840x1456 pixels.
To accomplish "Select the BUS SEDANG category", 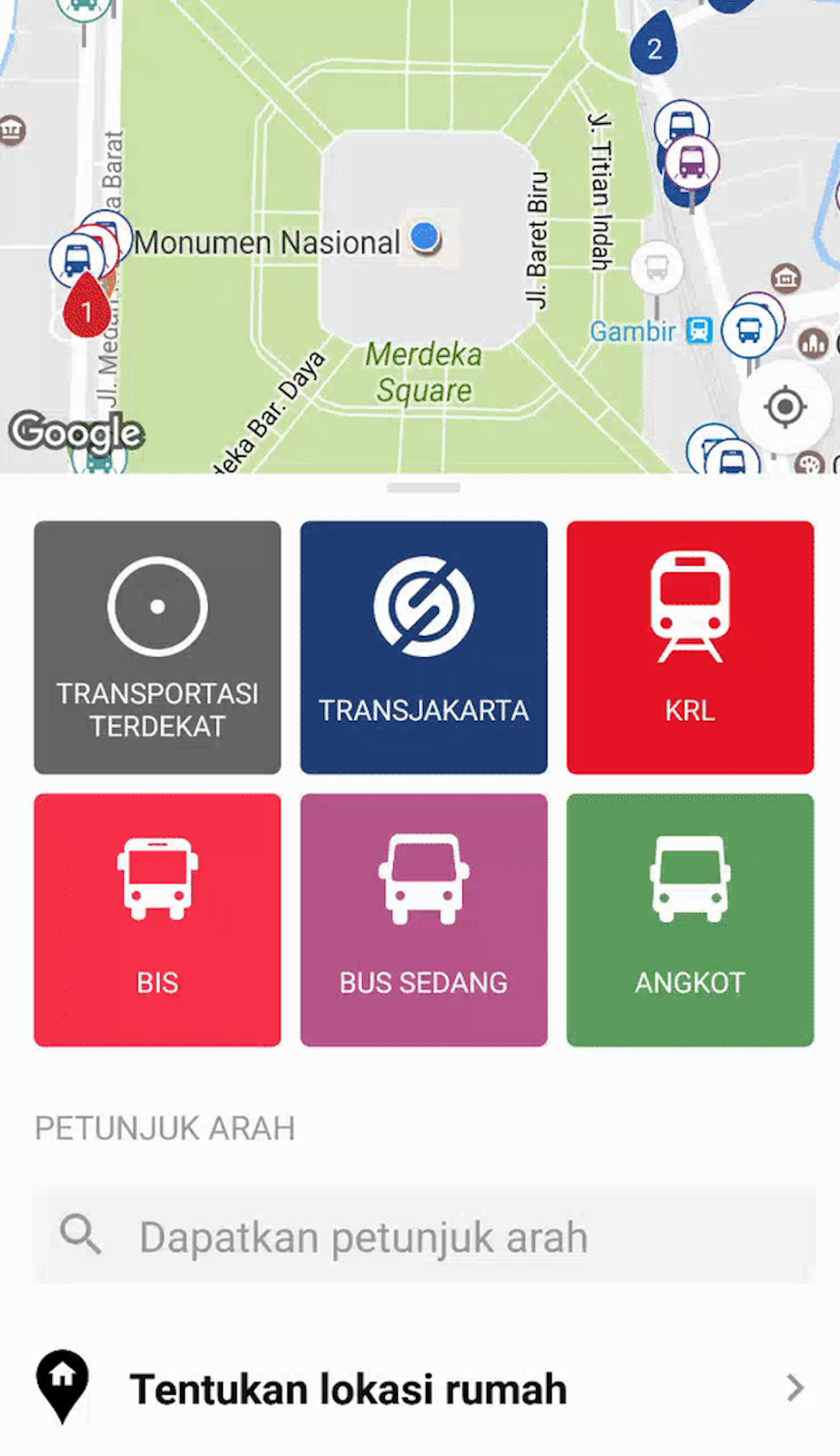I will pyautogui.click(x=423, y=918).
